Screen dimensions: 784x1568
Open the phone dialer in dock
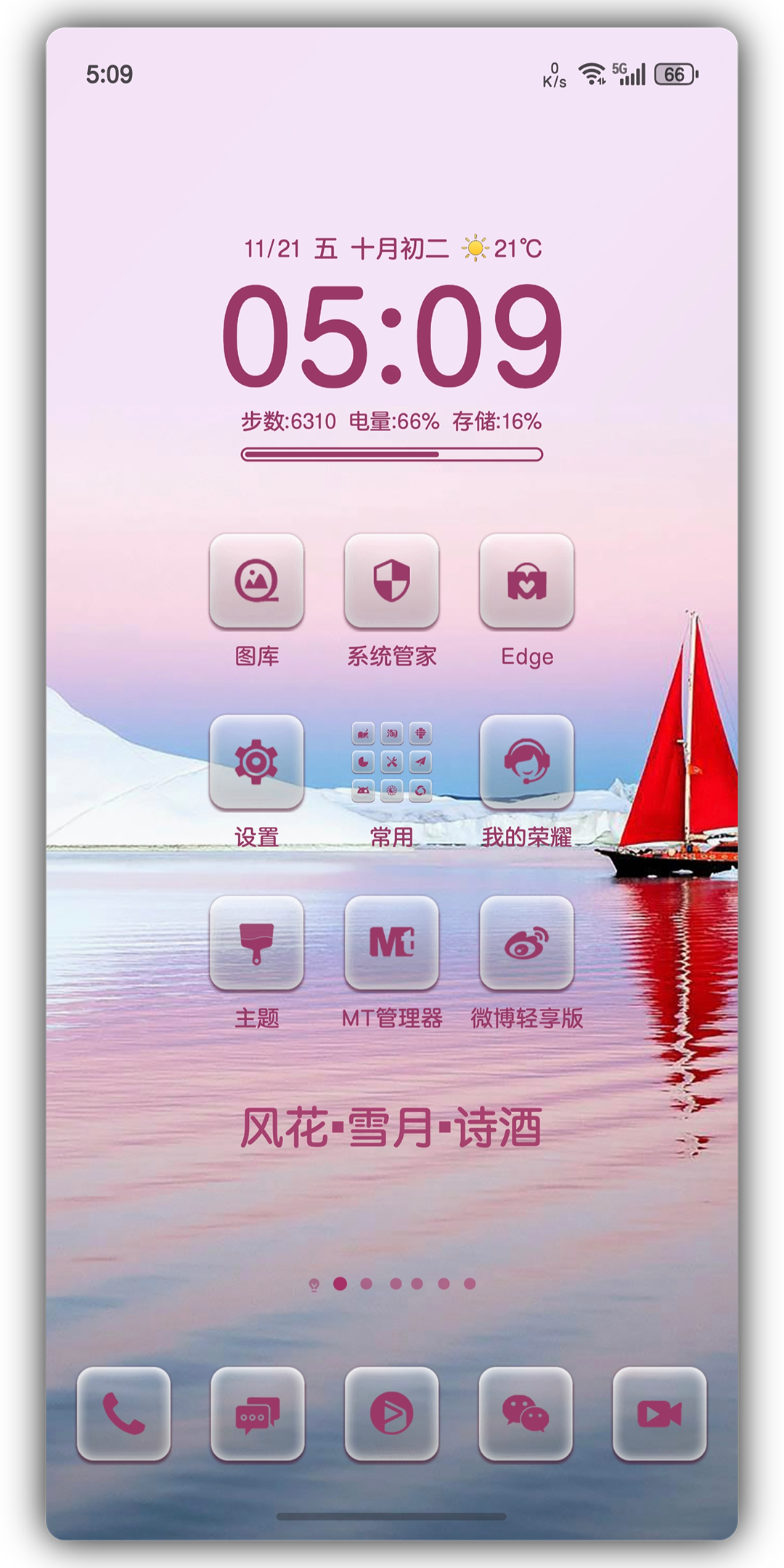point(123,1413)
